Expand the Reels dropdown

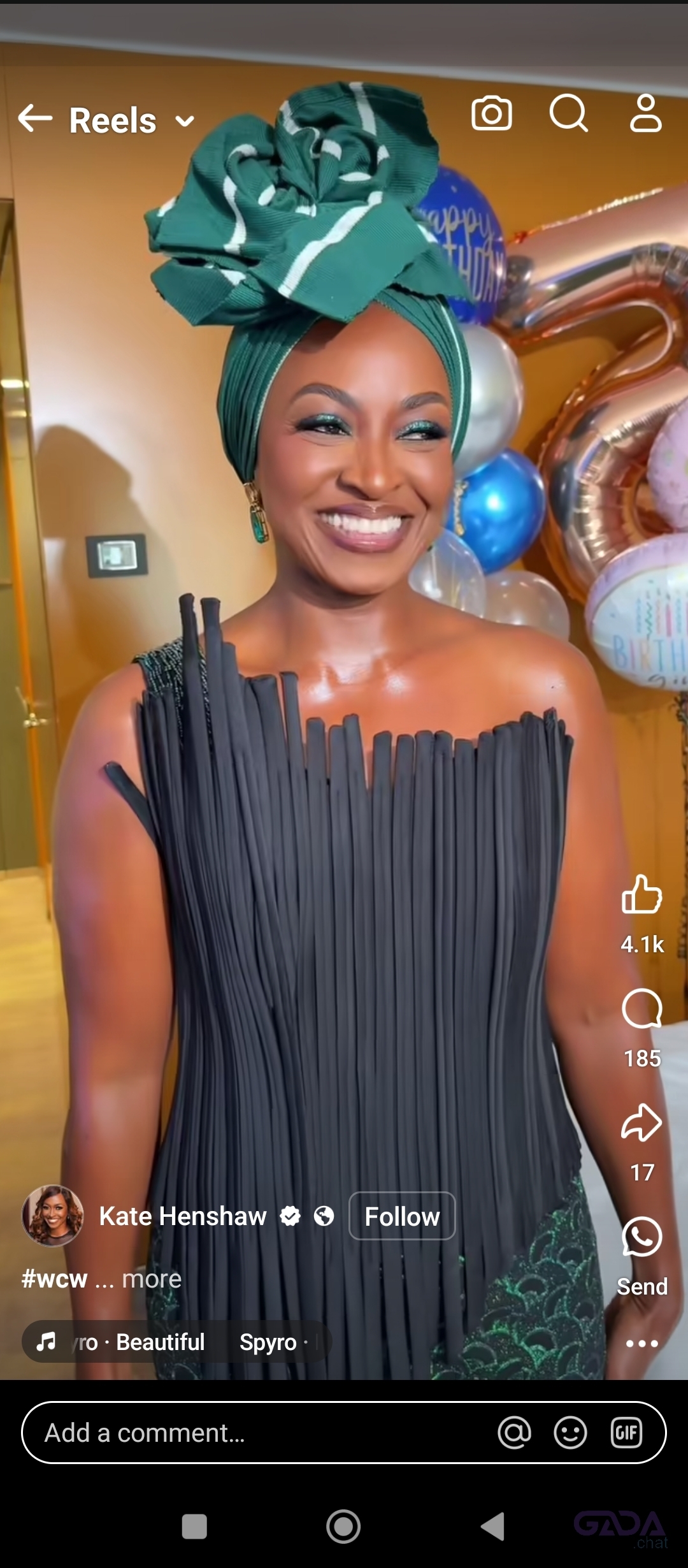pos(184,121)
